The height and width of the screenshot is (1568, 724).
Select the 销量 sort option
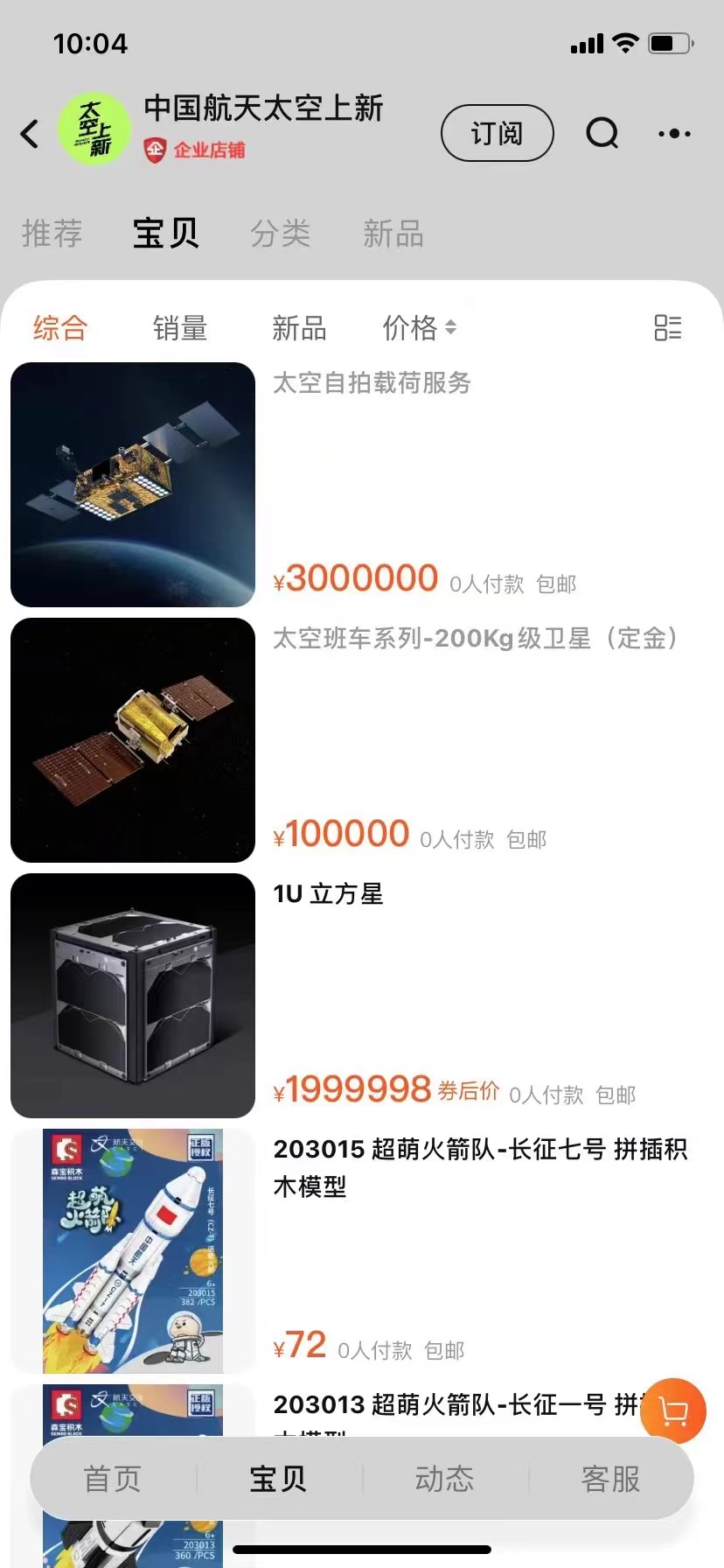pos(180,328)
